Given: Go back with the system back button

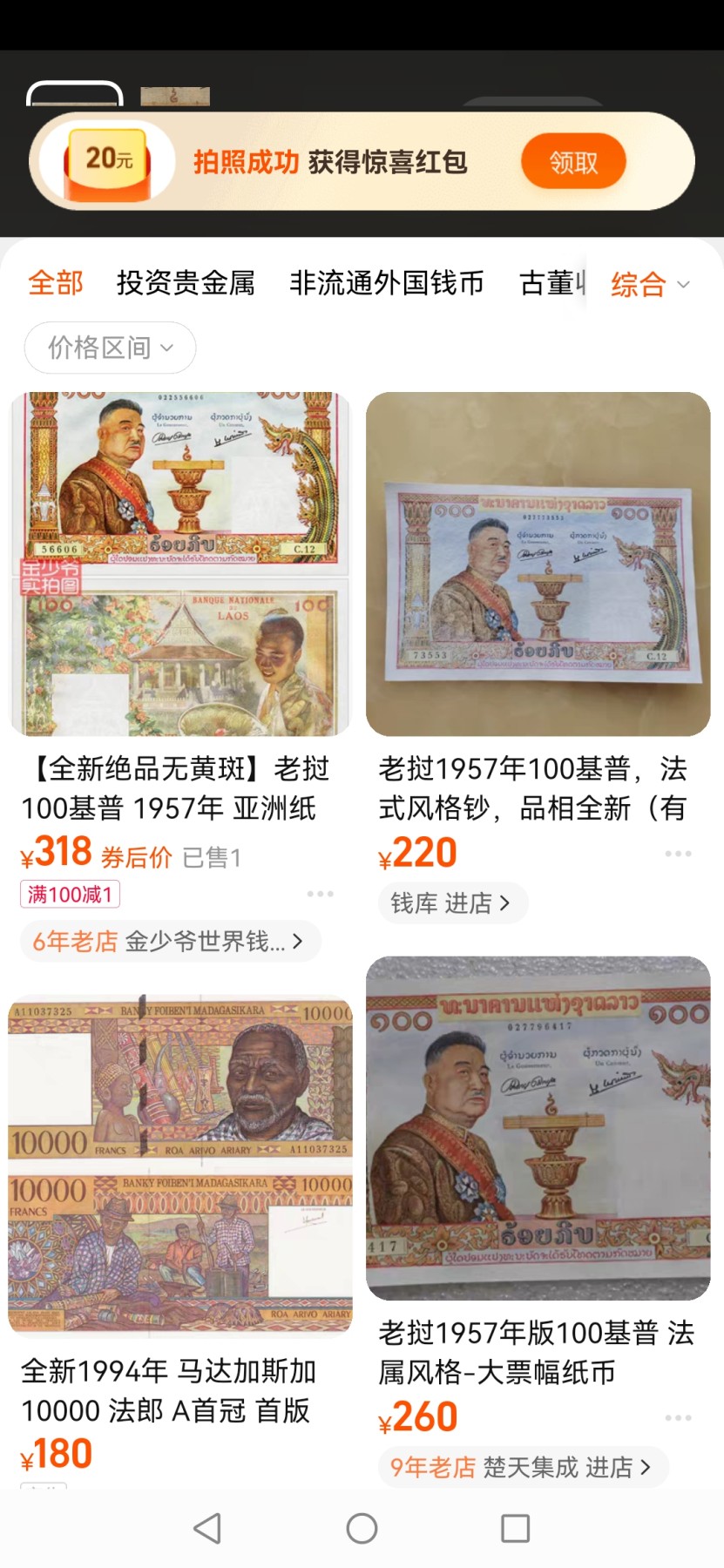Looking at the screenshot, I should click(x=207, y=1528).
